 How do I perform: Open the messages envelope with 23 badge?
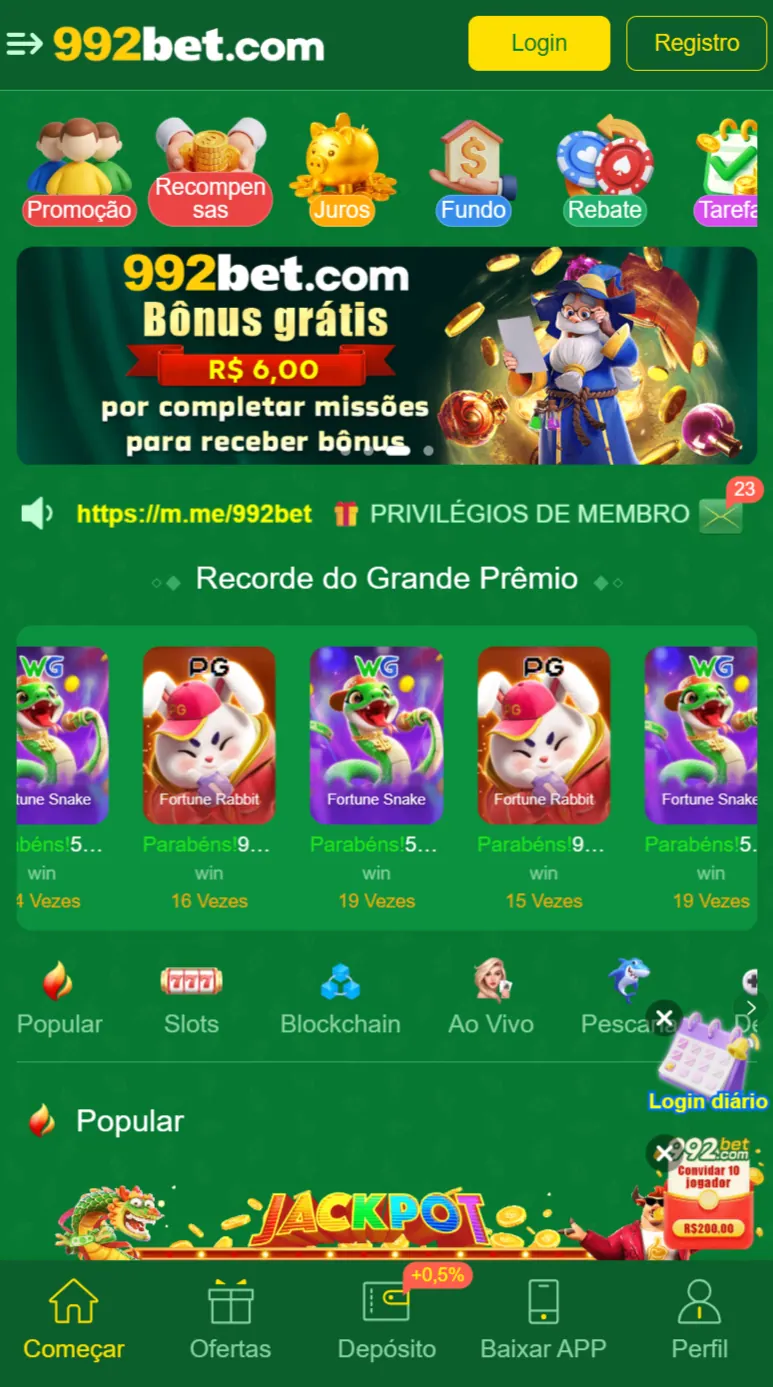pos(720,514)
